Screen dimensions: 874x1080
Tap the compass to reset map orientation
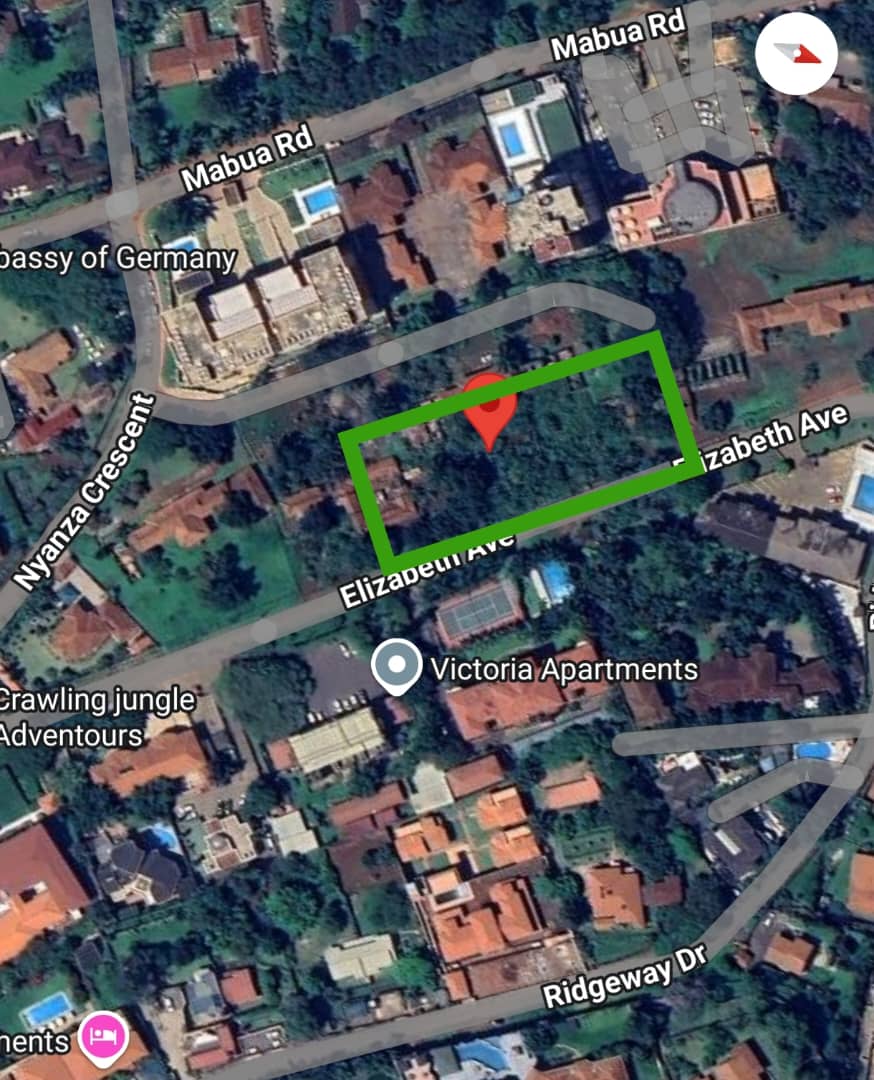point(796,53)
